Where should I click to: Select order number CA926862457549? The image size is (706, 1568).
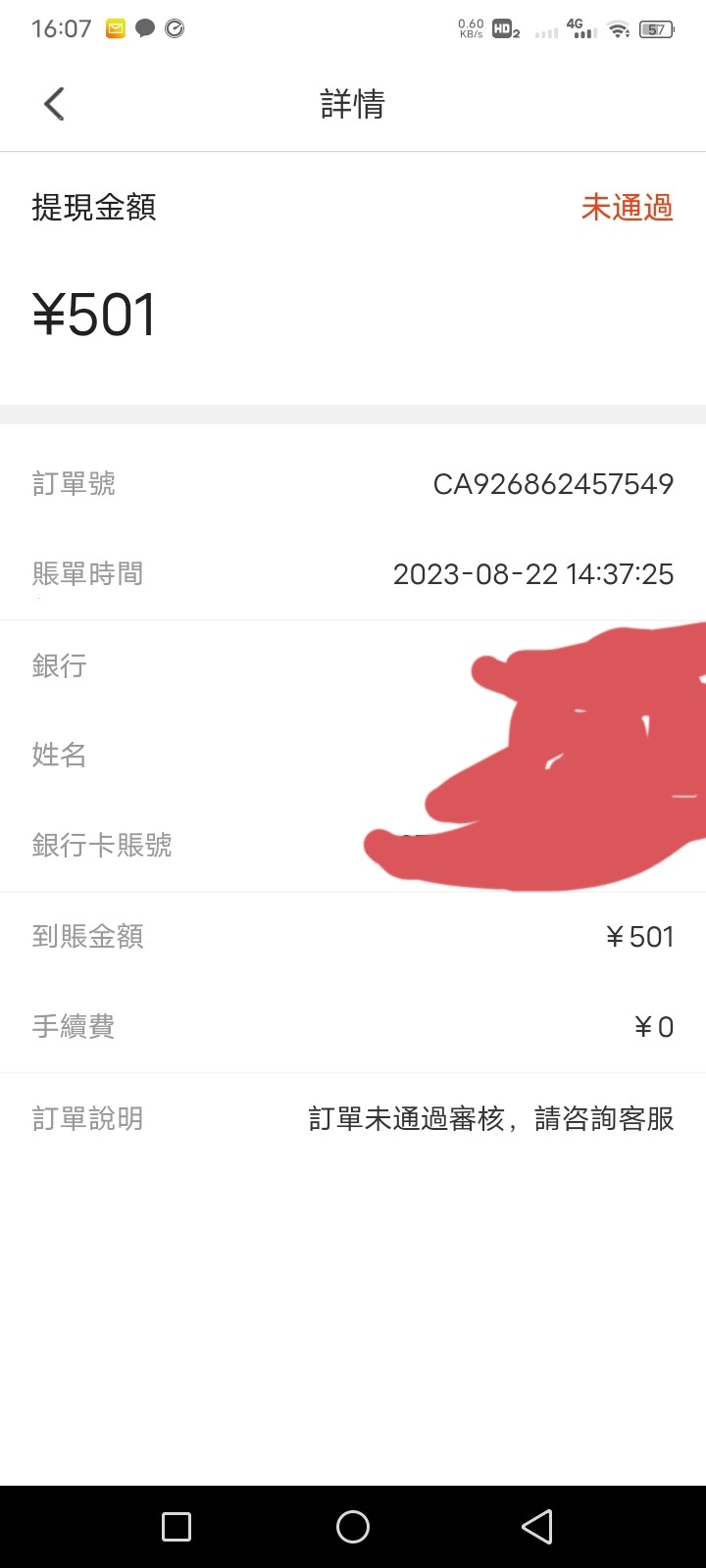point(553,483)
